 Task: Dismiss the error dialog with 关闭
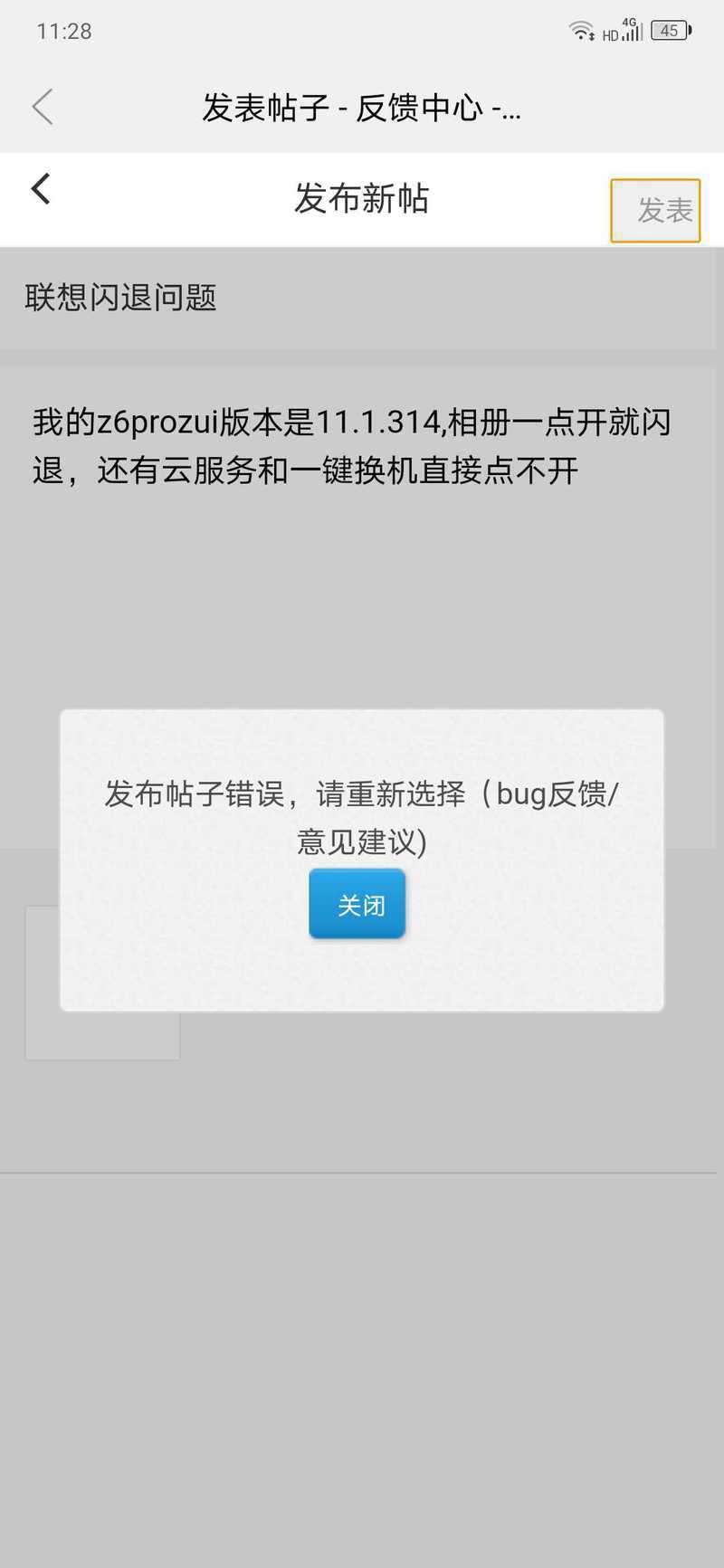[357, 904]
